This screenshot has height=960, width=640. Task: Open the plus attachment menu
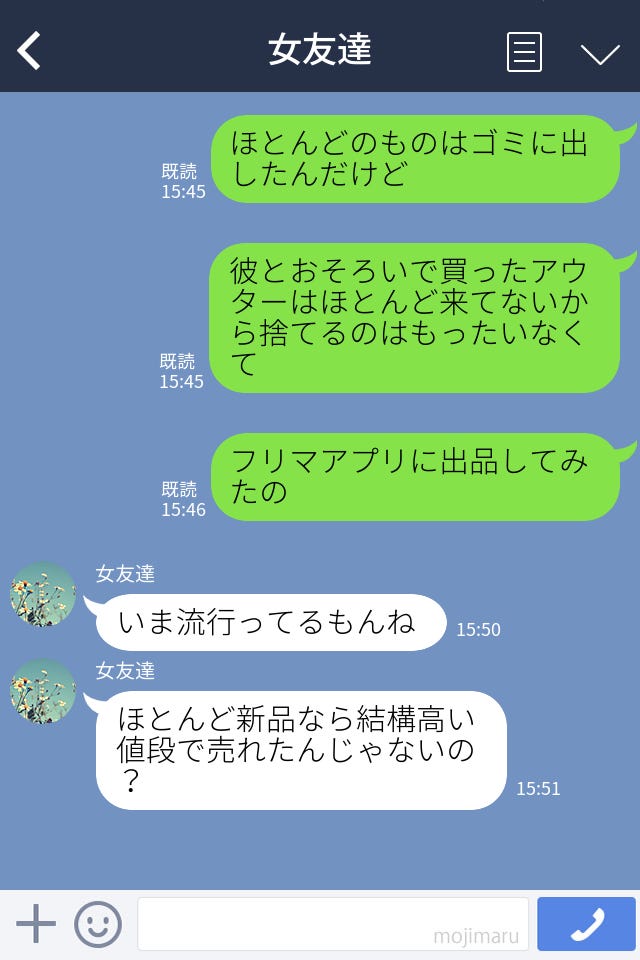click(36, 924)
